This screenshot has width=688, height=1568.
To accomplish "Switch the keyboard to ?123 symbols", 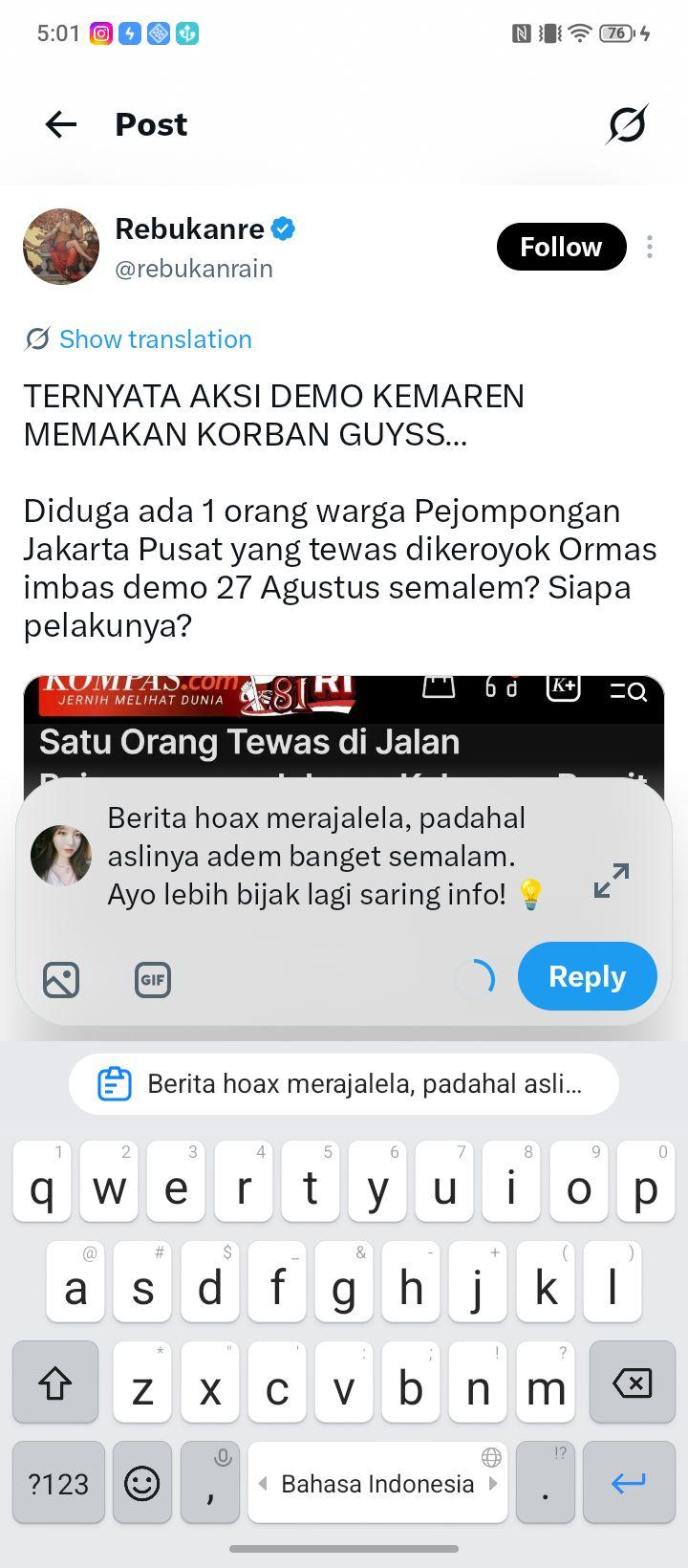I will pyautogui.click(x=58, y=1483).
